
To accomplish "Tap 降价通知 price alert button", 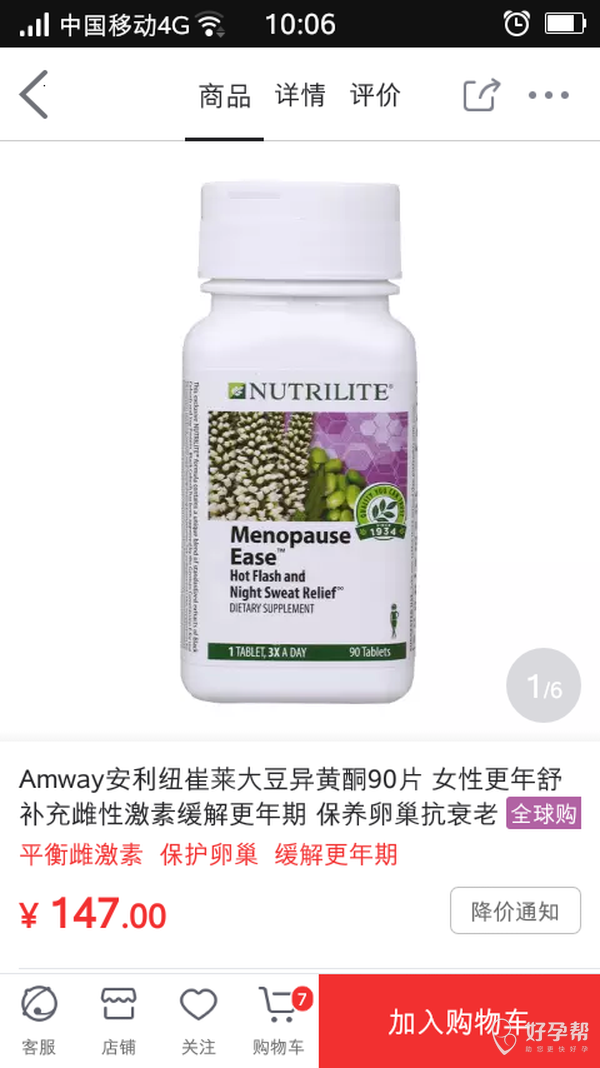I will click(x=515, y=911).
